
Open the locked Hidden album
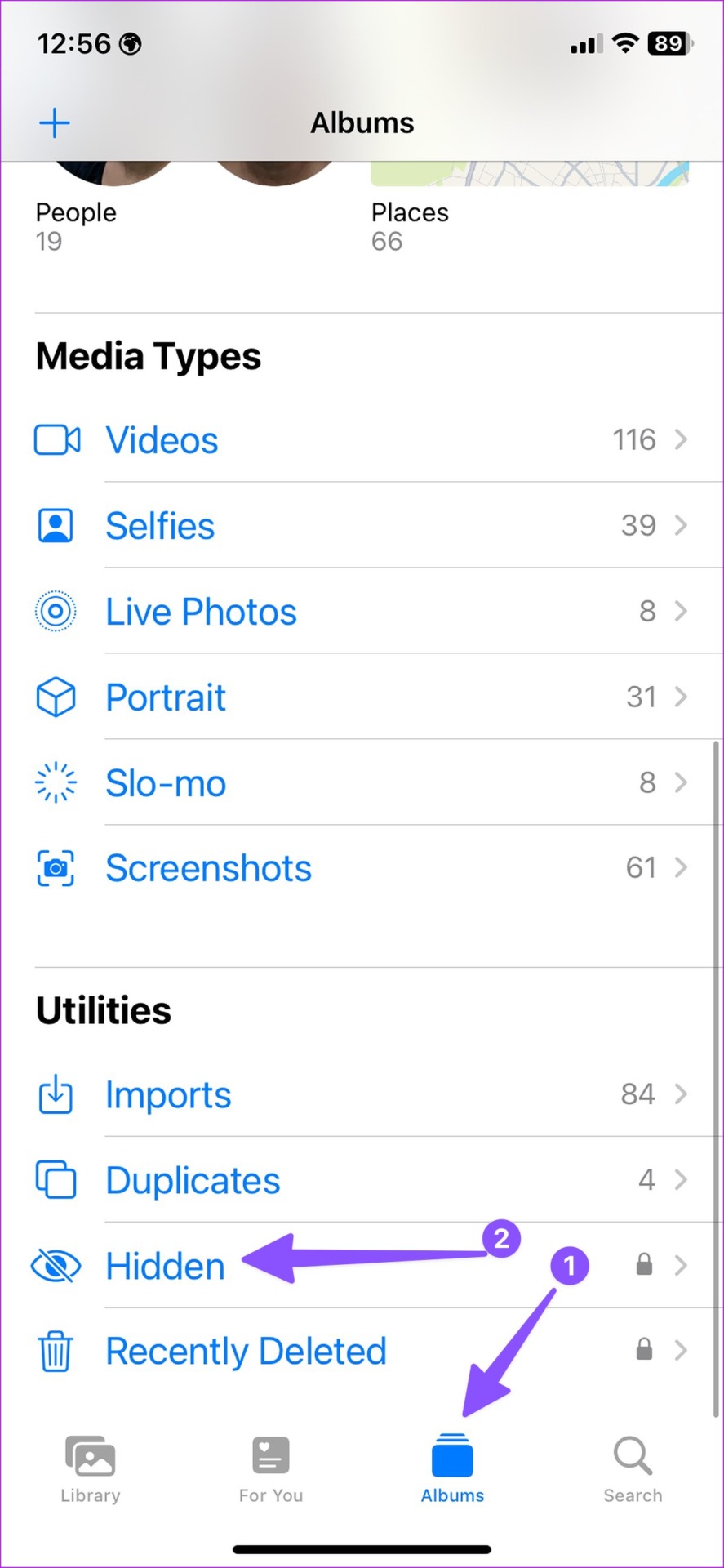362,1266
